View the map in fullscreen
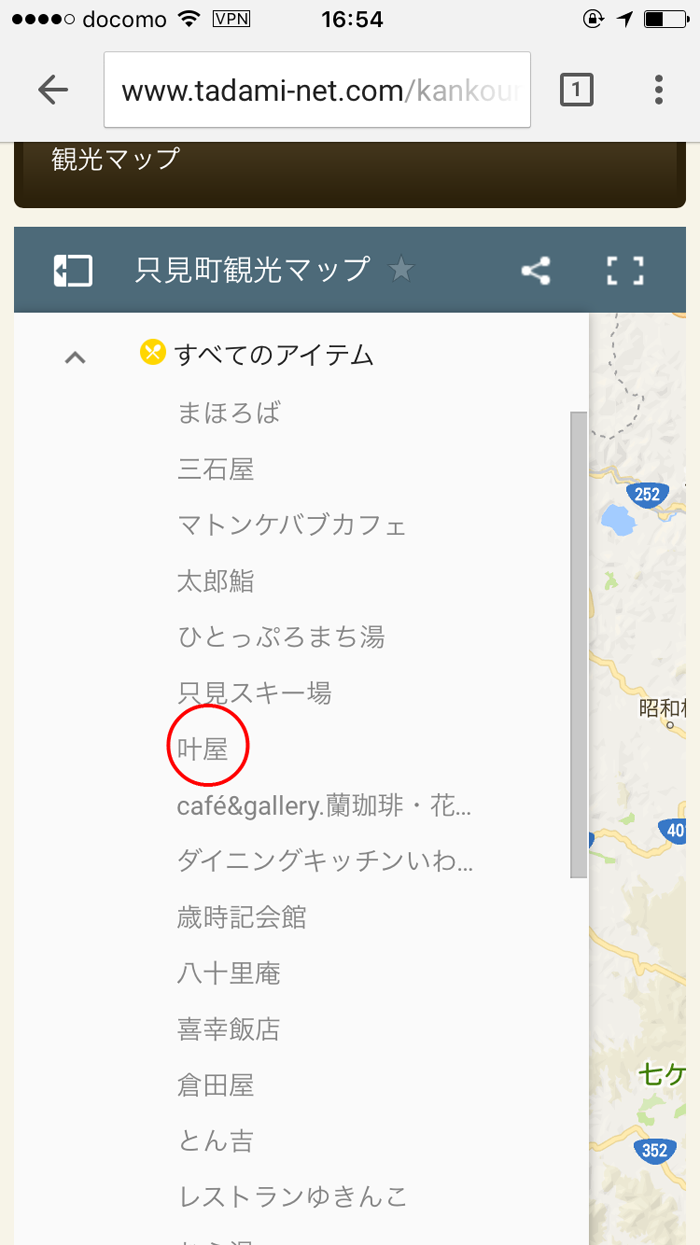This screenshot has height=1245, width=700. [x=625, y=271]
